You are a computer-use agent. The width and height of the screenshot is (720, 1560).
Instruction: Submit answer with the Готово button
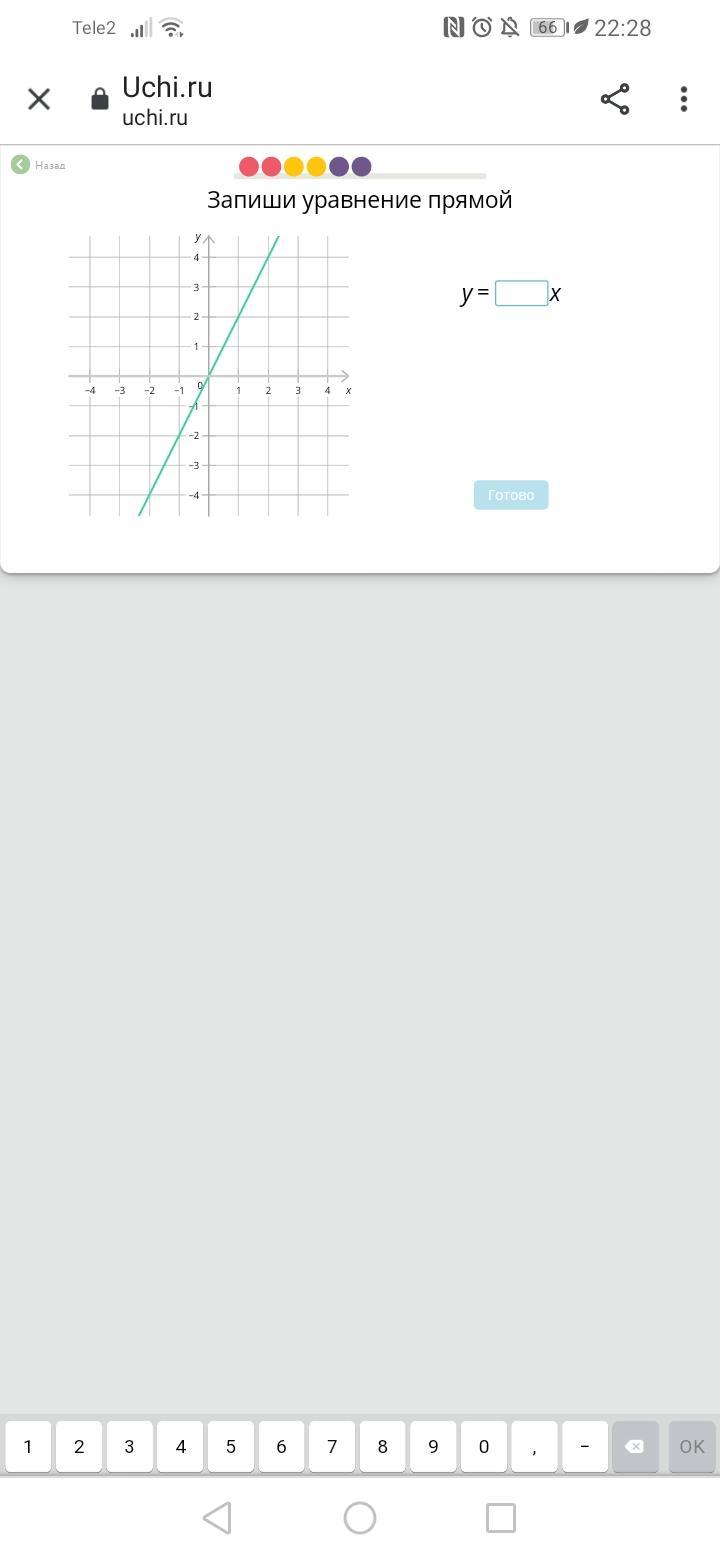coord(511,495)
